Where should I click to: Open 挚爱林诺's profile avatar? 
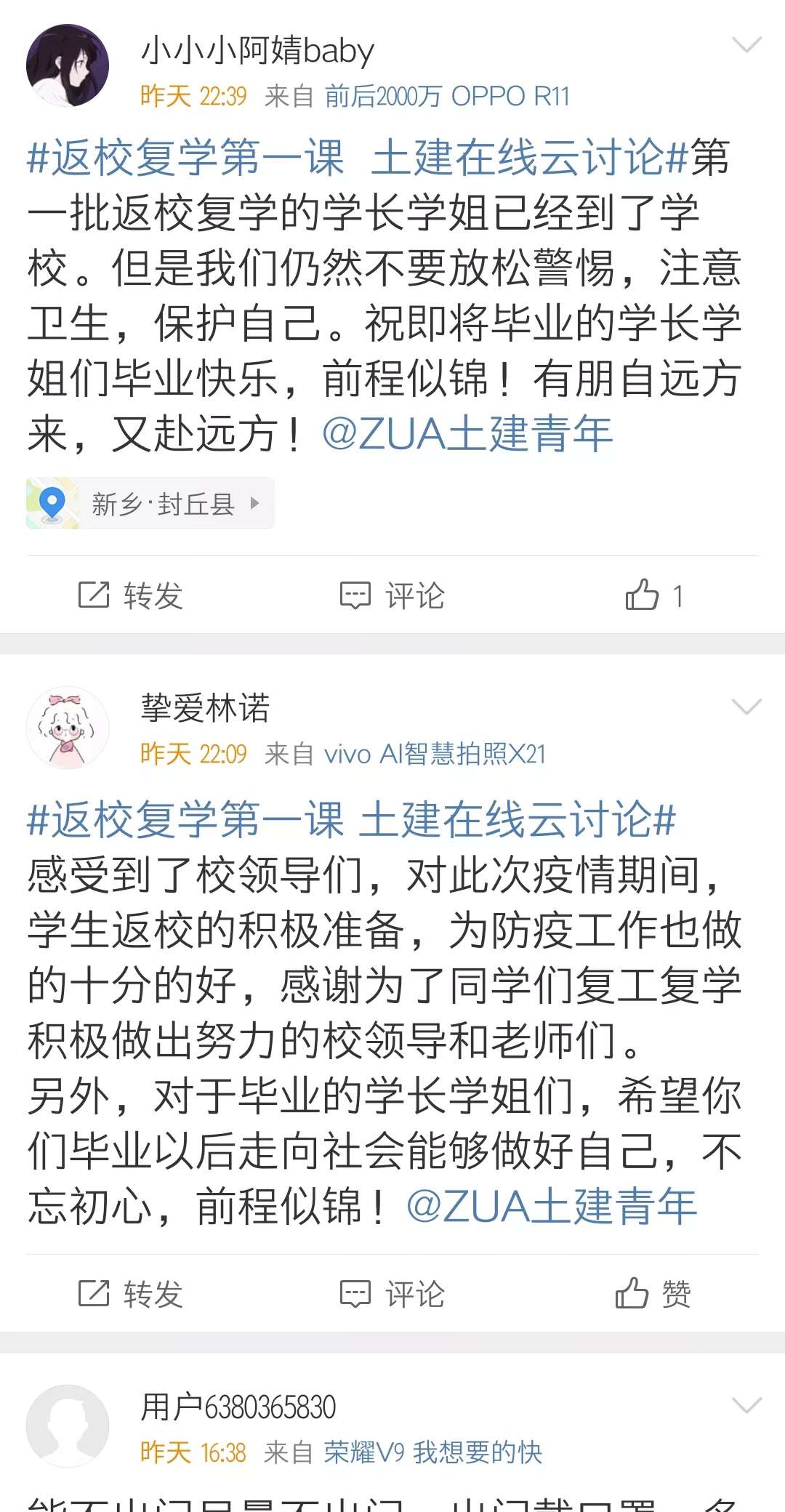pos(68,727)
